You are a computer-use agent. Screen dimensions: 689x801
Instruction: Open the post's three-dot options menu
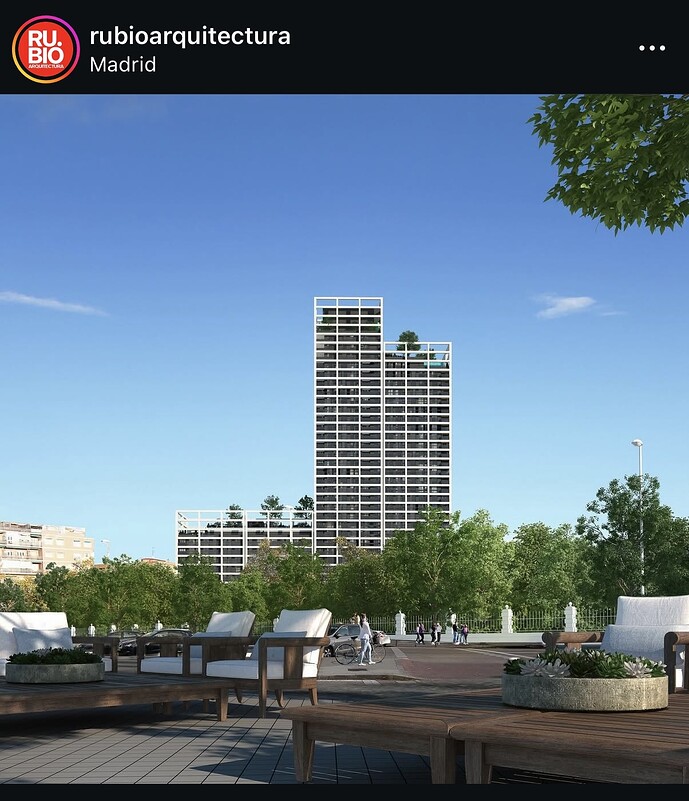pyautogui.click(x=652, y=48)
